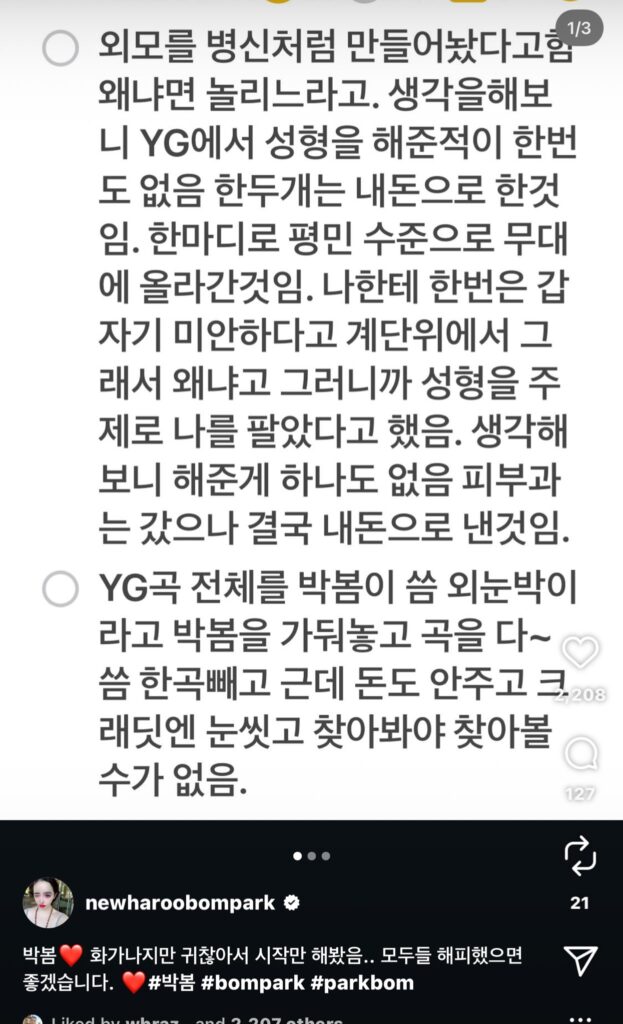Screen dimensions: 623x1024
Task: Like the newharoobompark post
Action: click(580, 652)
